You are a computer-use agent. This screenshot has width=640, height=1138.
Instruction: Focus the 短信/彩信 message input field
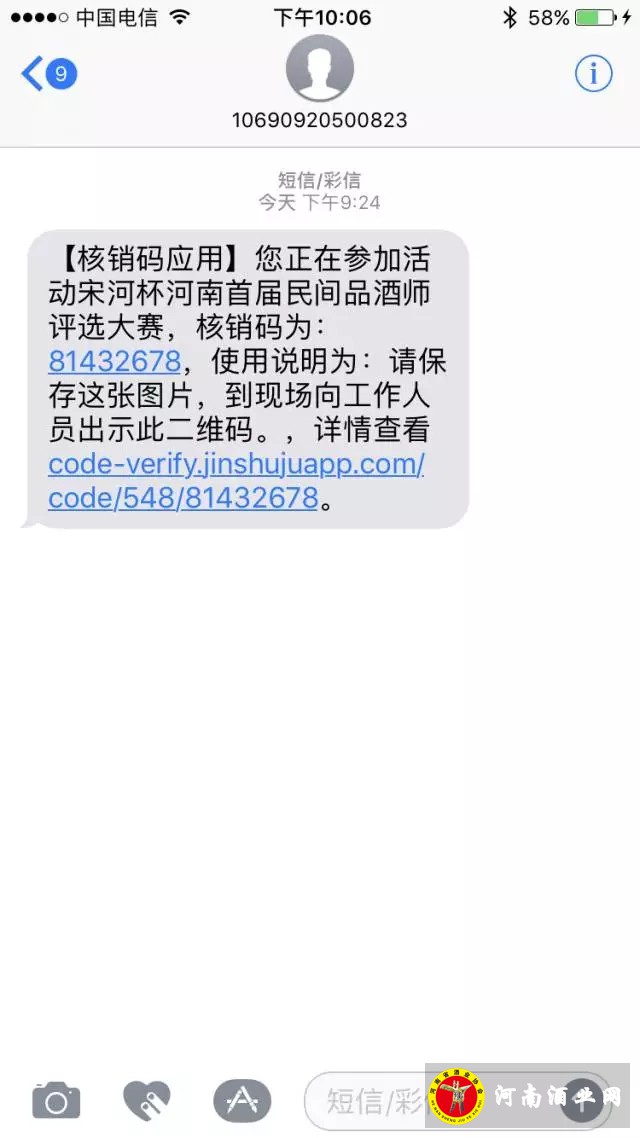370,1101
